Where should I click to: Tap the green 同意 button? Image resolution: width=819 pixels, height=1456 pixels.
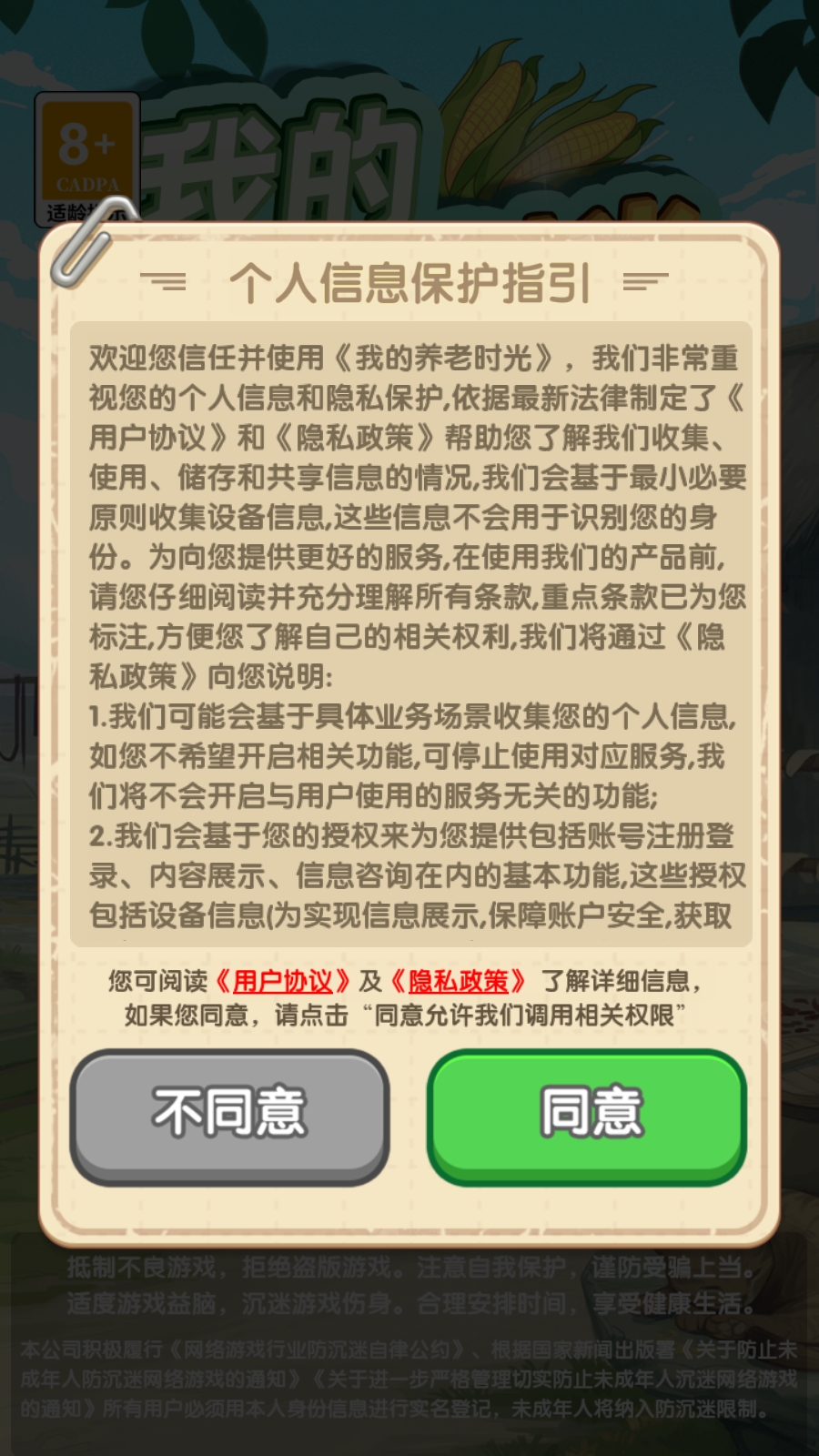tap(587, 1115)
